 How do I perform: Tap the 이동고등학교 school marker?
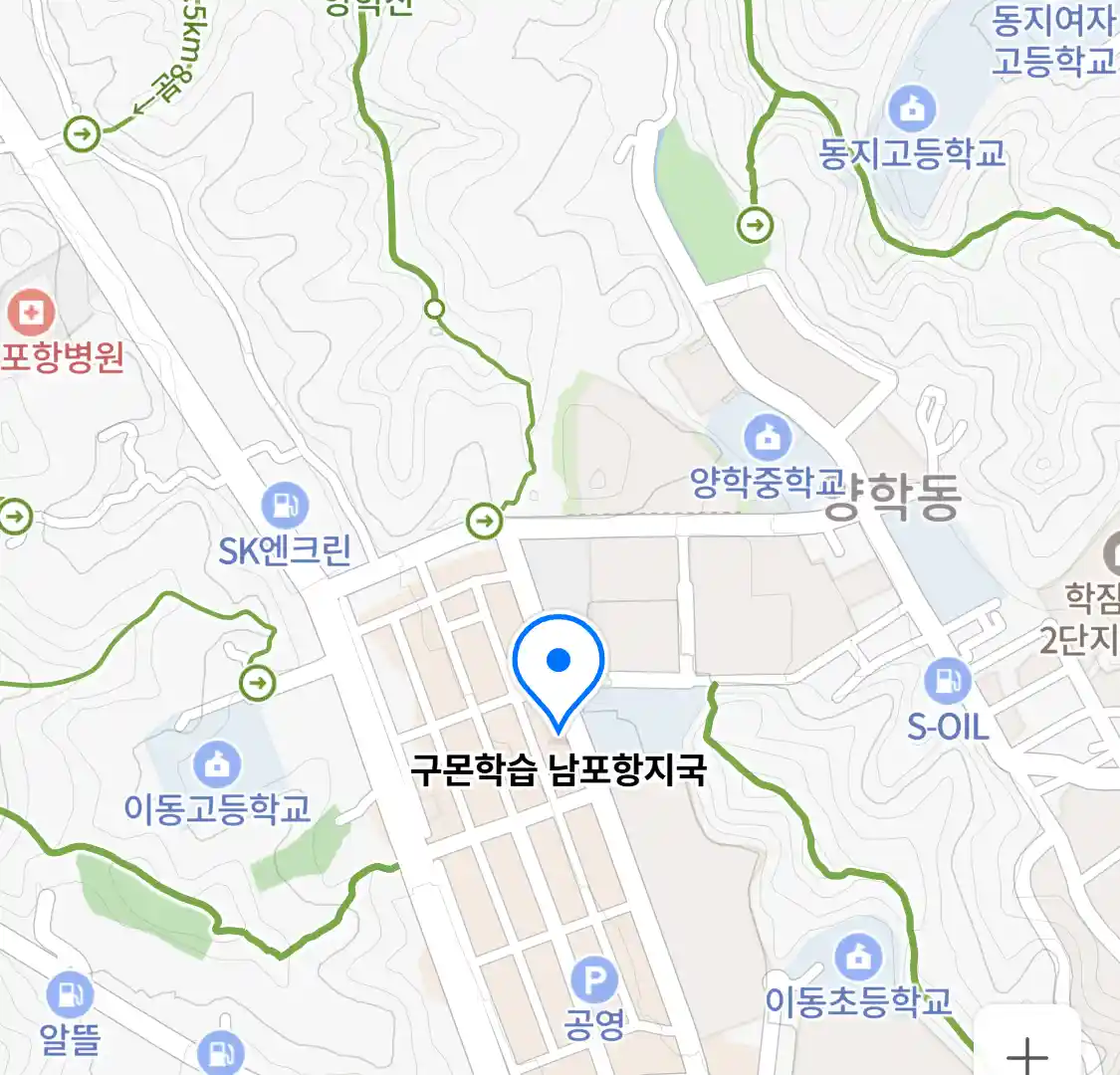(216, 764)
